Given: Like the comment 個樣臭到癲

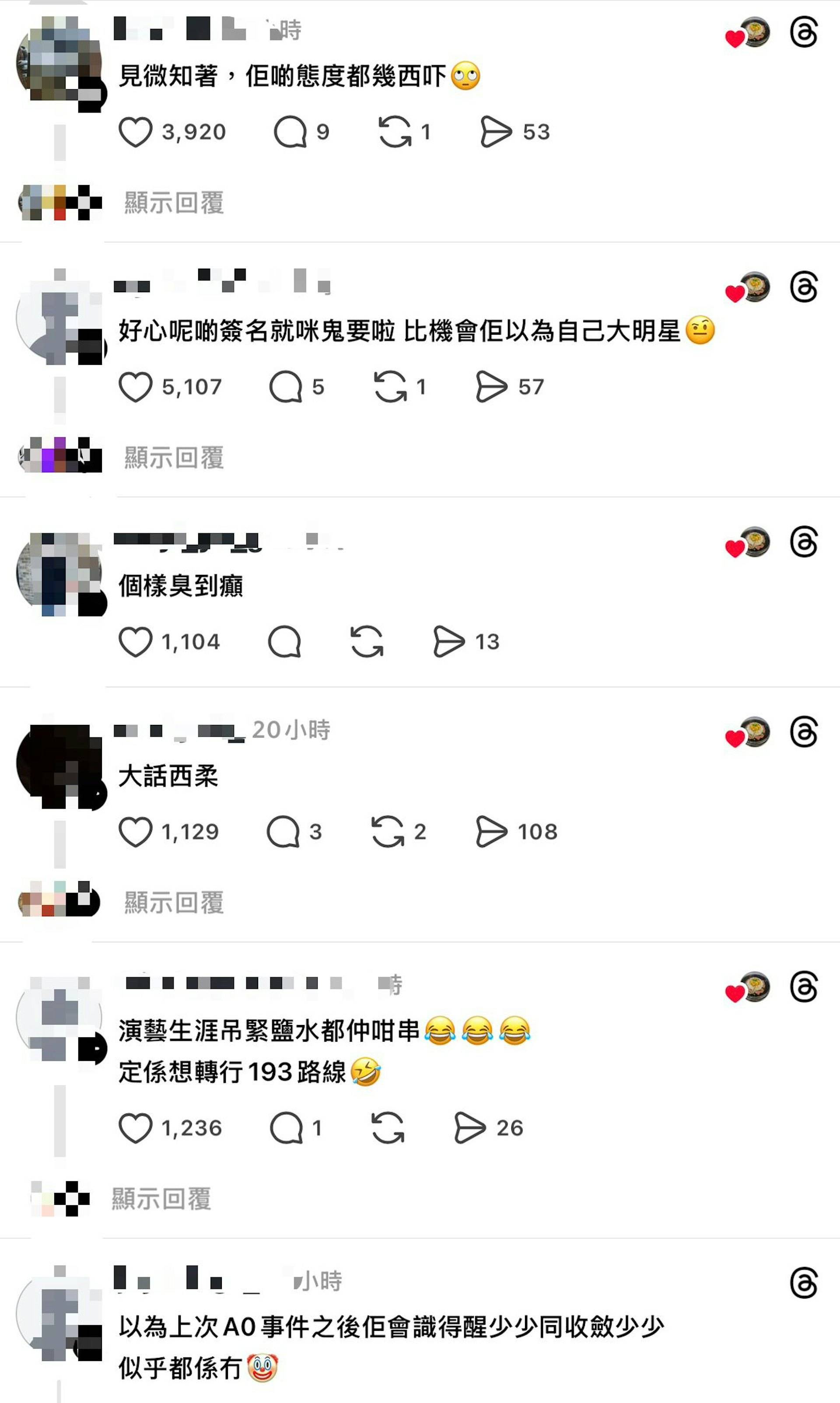Looking at the screenshot, I should 135,642.
